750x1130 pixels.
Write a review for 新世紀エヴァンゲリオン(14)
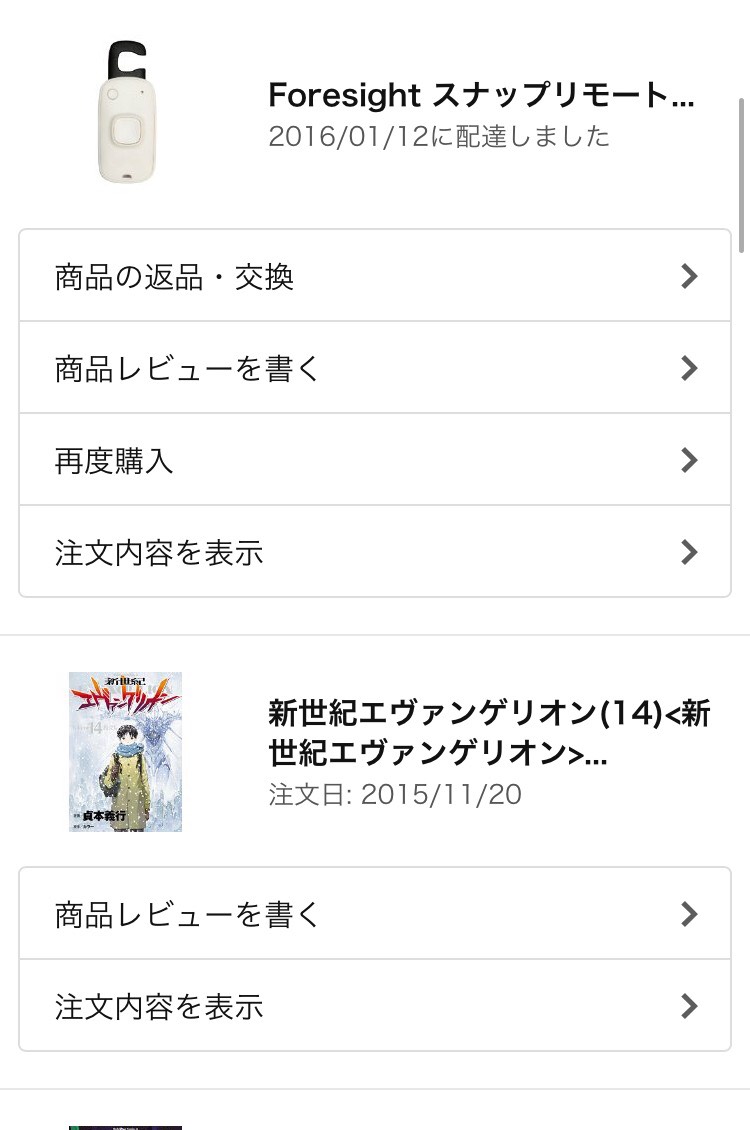[375, 914]
